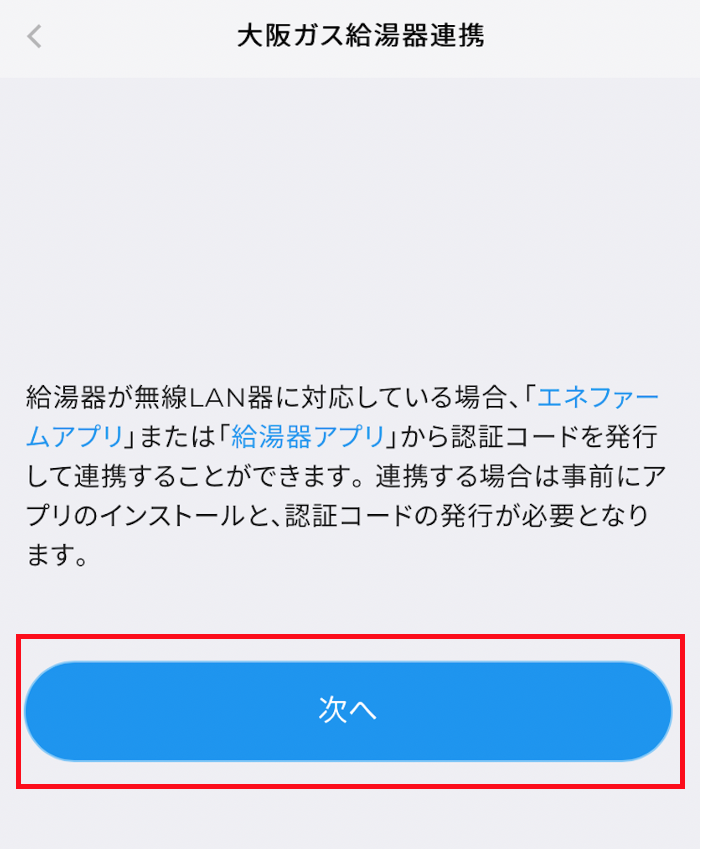Open the 給湯器アプリ link
The height and width of the screenshot is (852, 702).
[x=308, y=436]
